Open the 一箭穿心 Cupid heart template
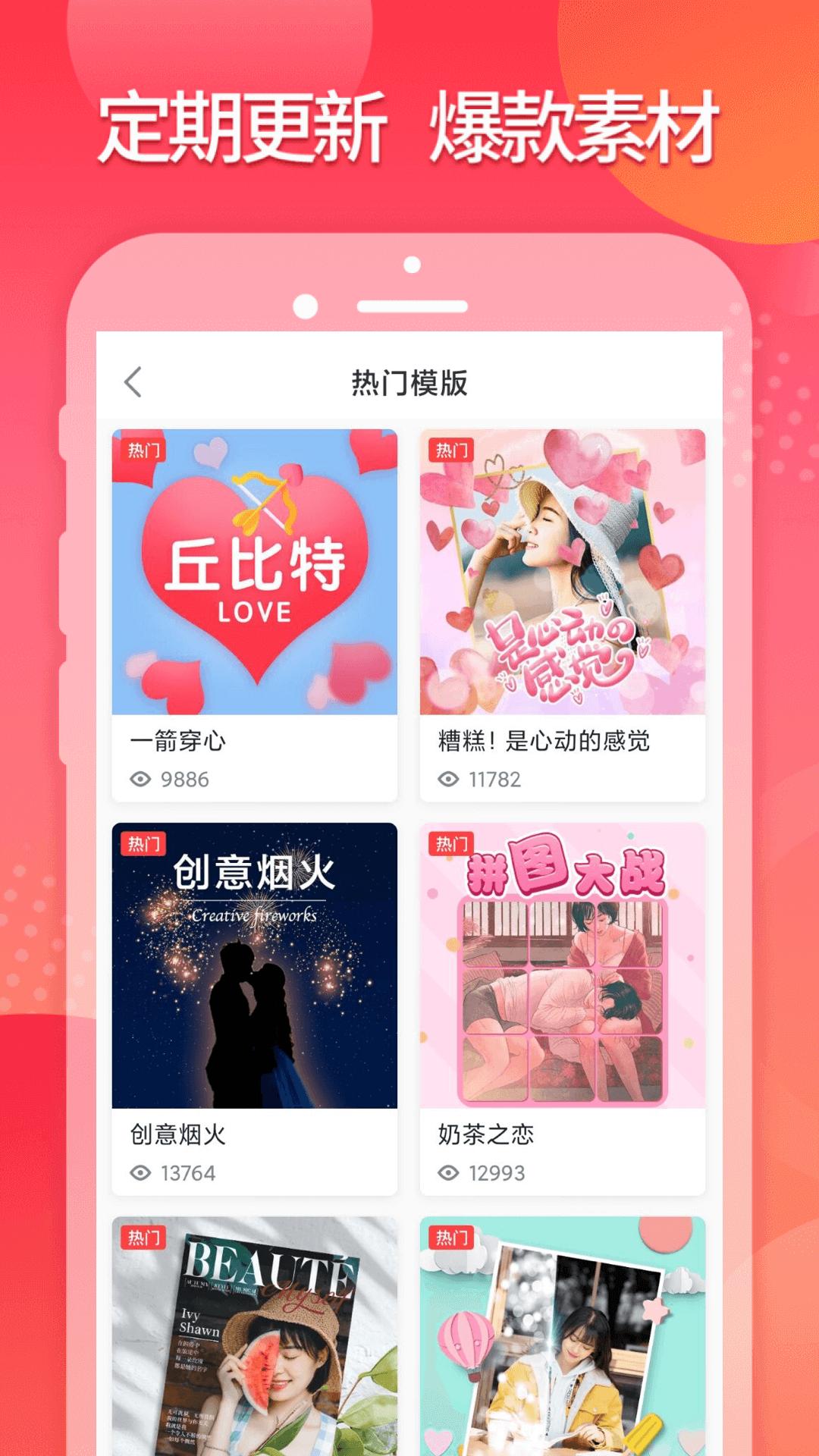Screen dimensions: 819x1456 coord(254,573)
